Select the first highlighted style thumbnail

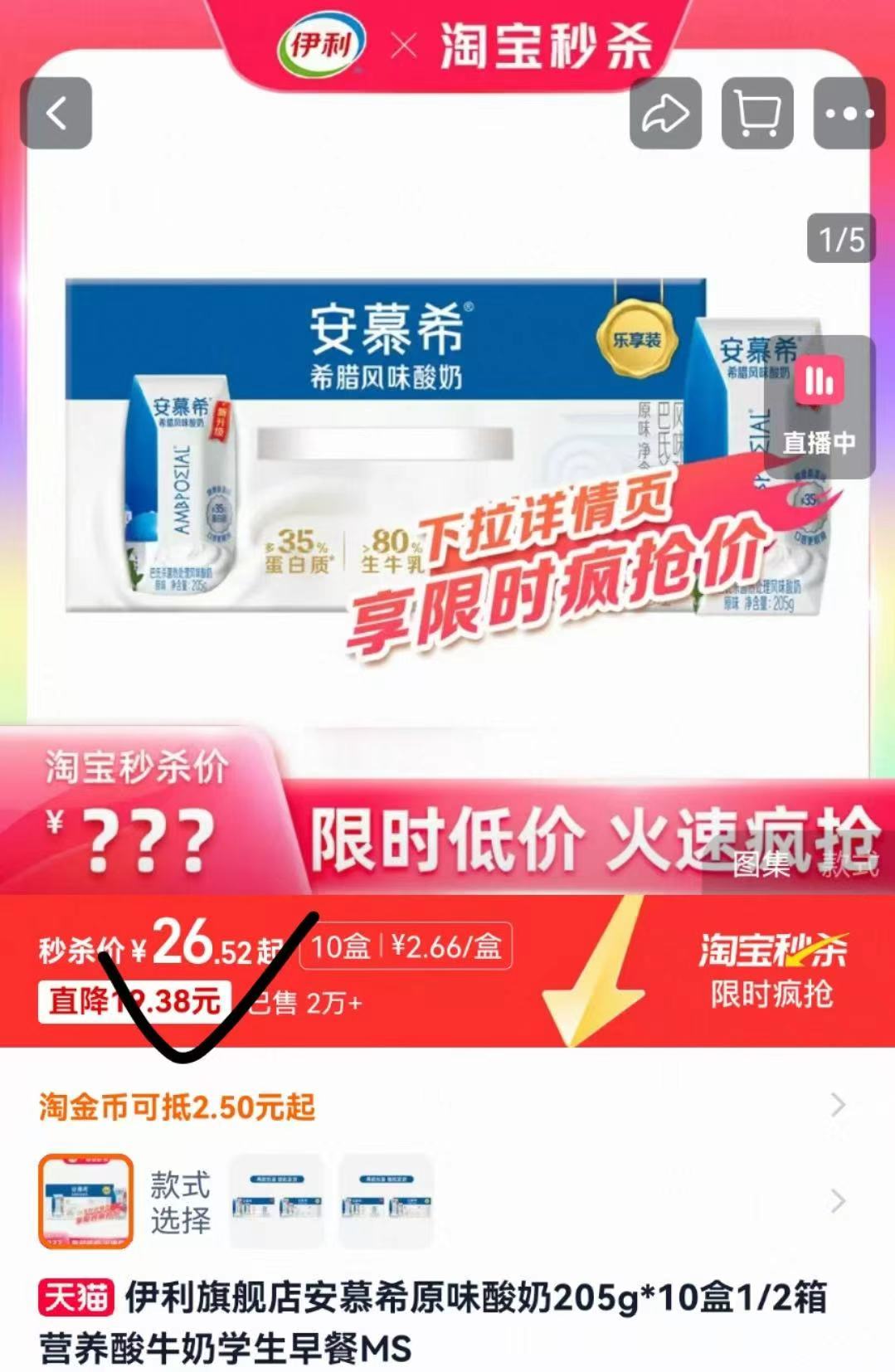point(85,1200)
